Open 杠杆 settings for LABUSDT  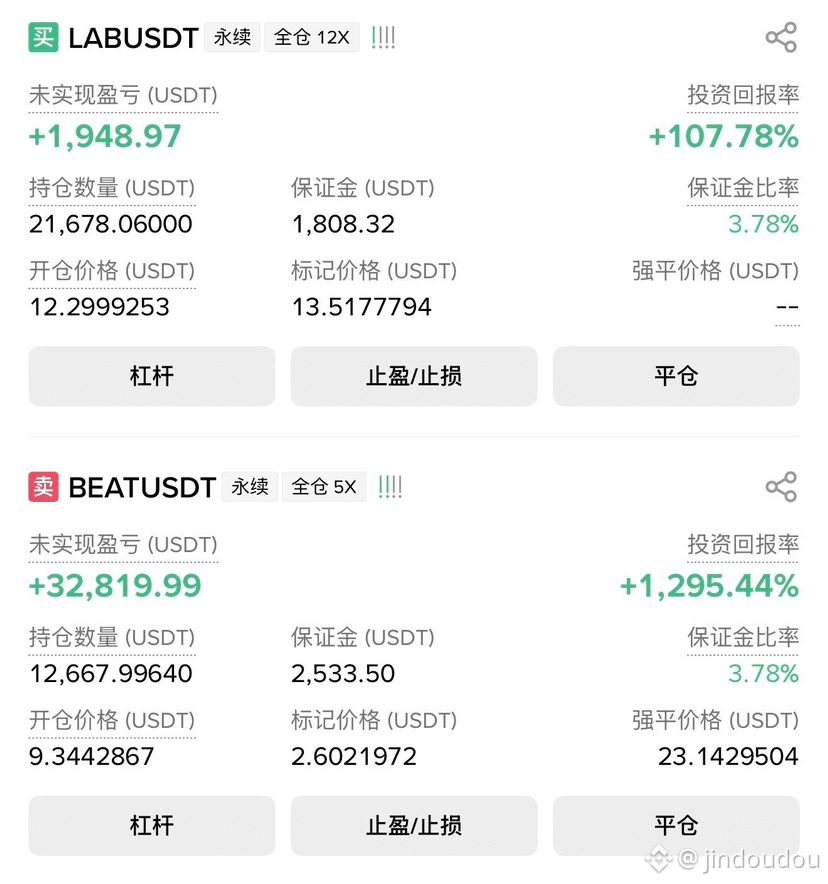coord(152,376)
